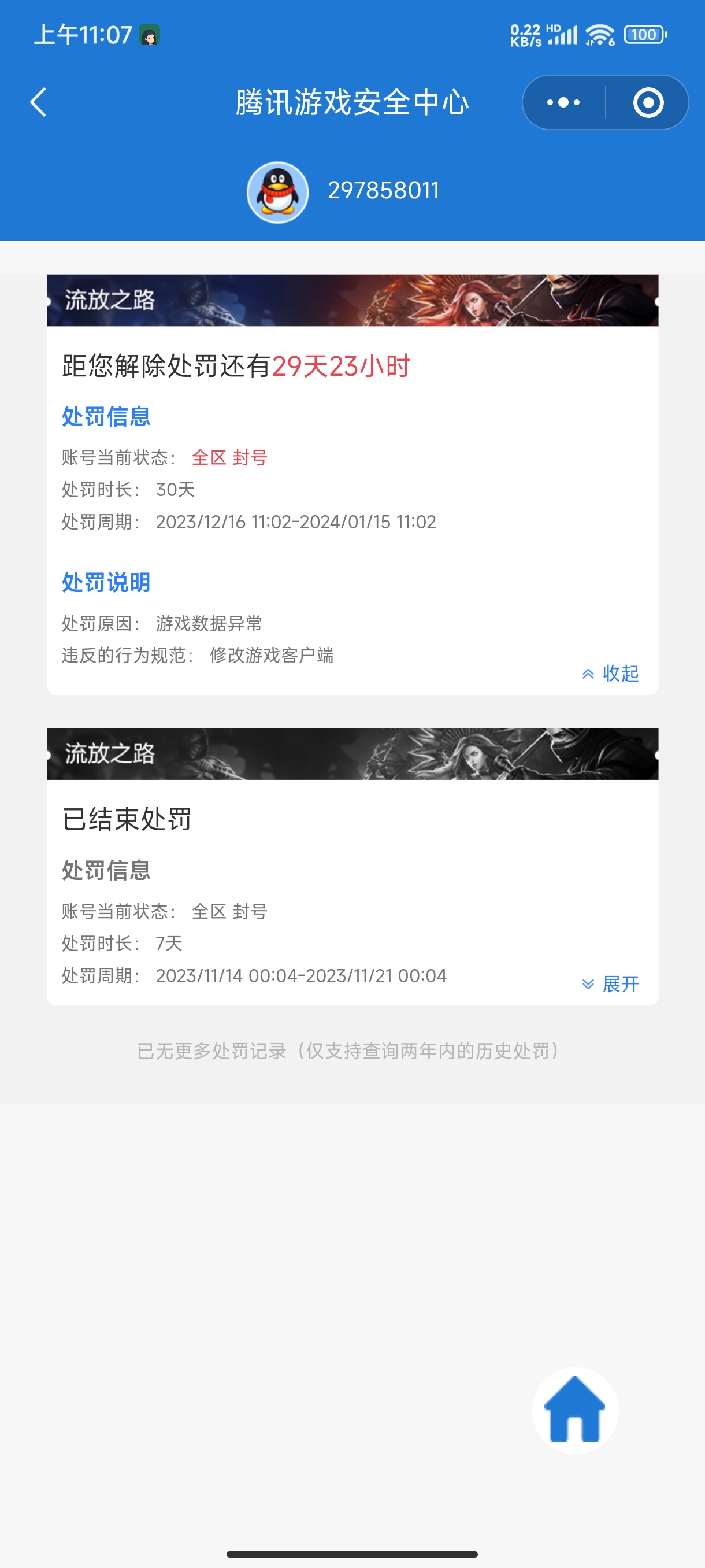
Task: Expand the 7-day ended penalty record (展开)
Action: click(x=610, y=983)
